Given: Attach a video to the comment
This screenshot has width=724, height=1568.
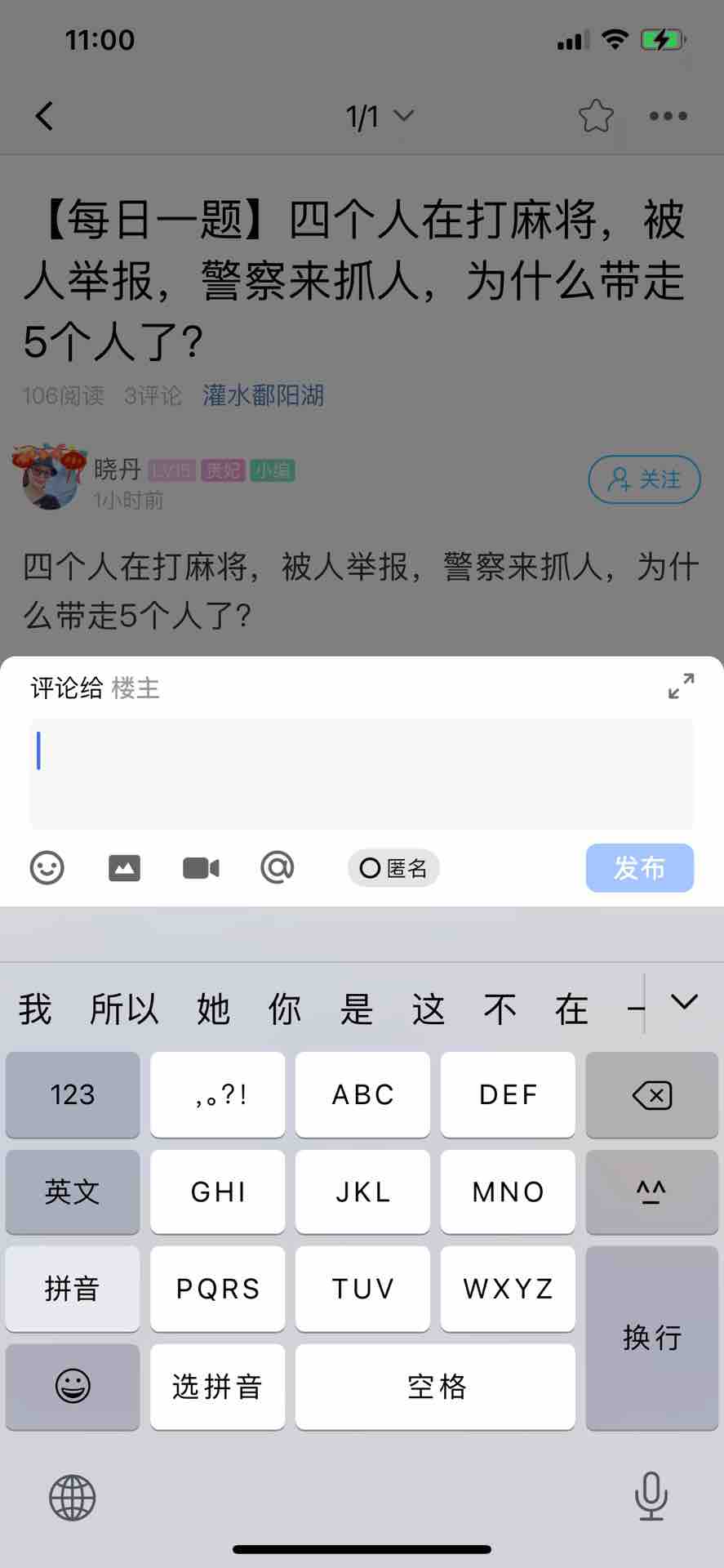Looking at the screenshot, I should [201, 867].
